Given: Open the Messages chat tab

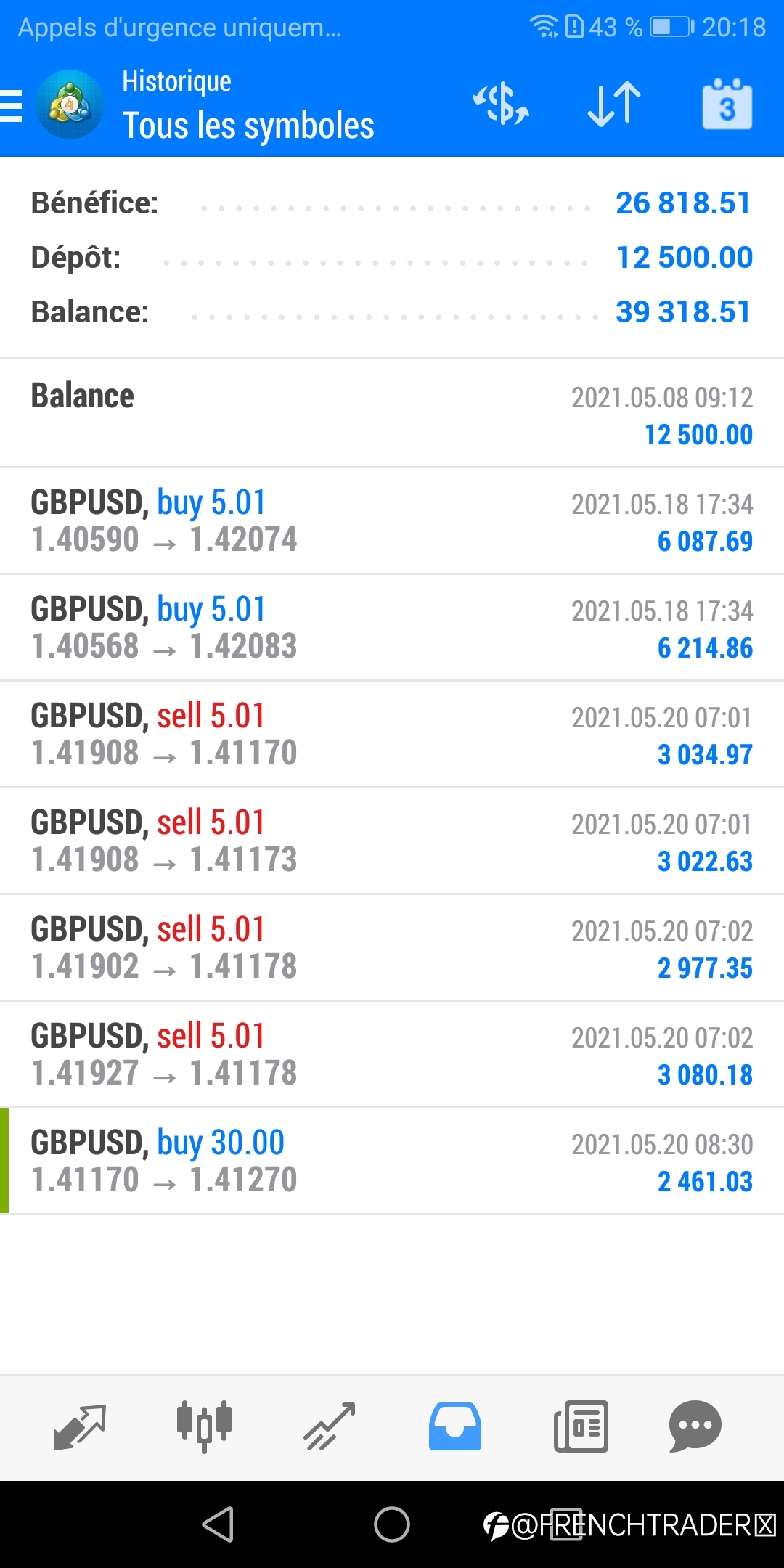Looking at the screenshot, I should click(x=695, y=1426).
